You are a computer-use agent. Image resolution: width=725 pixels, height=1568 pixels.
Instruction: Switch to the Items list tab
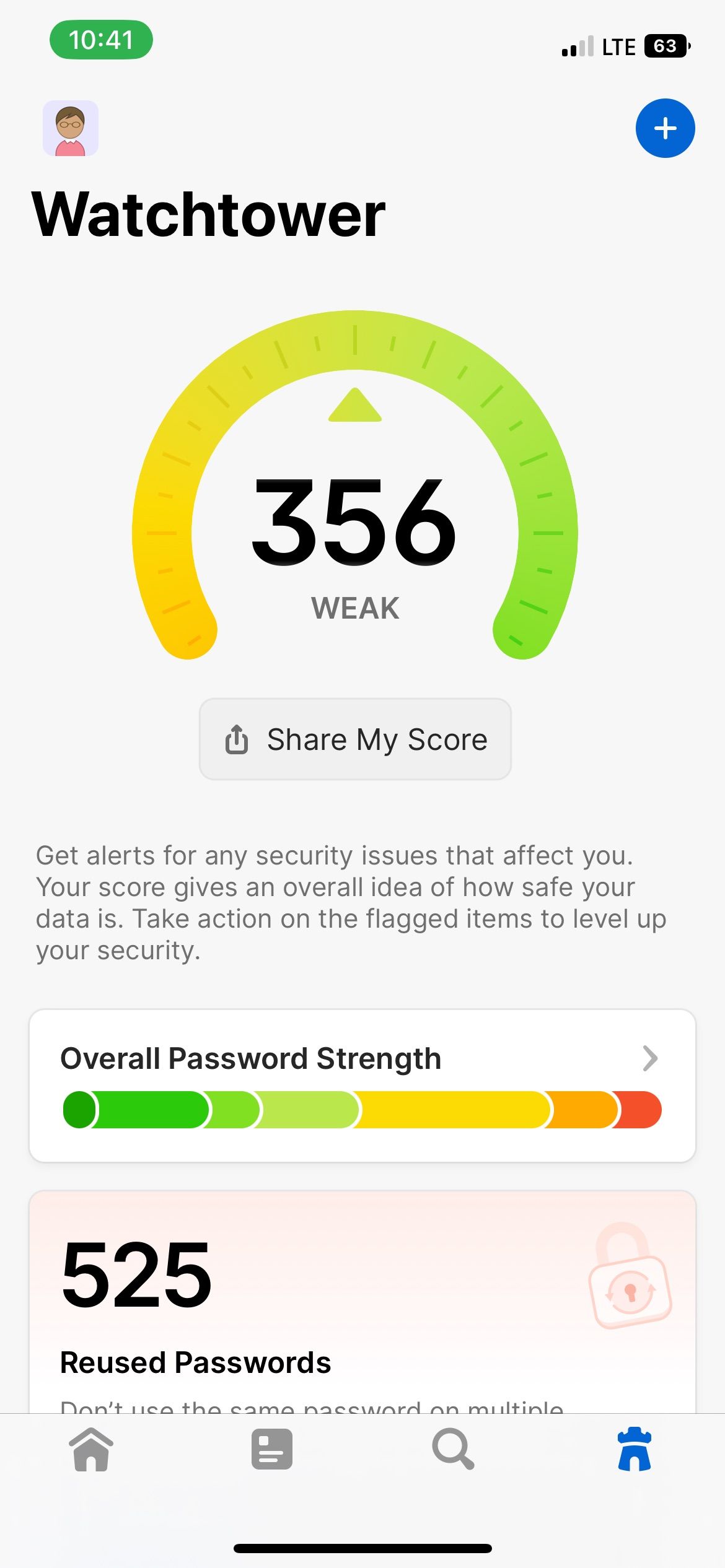(272, 1449)
